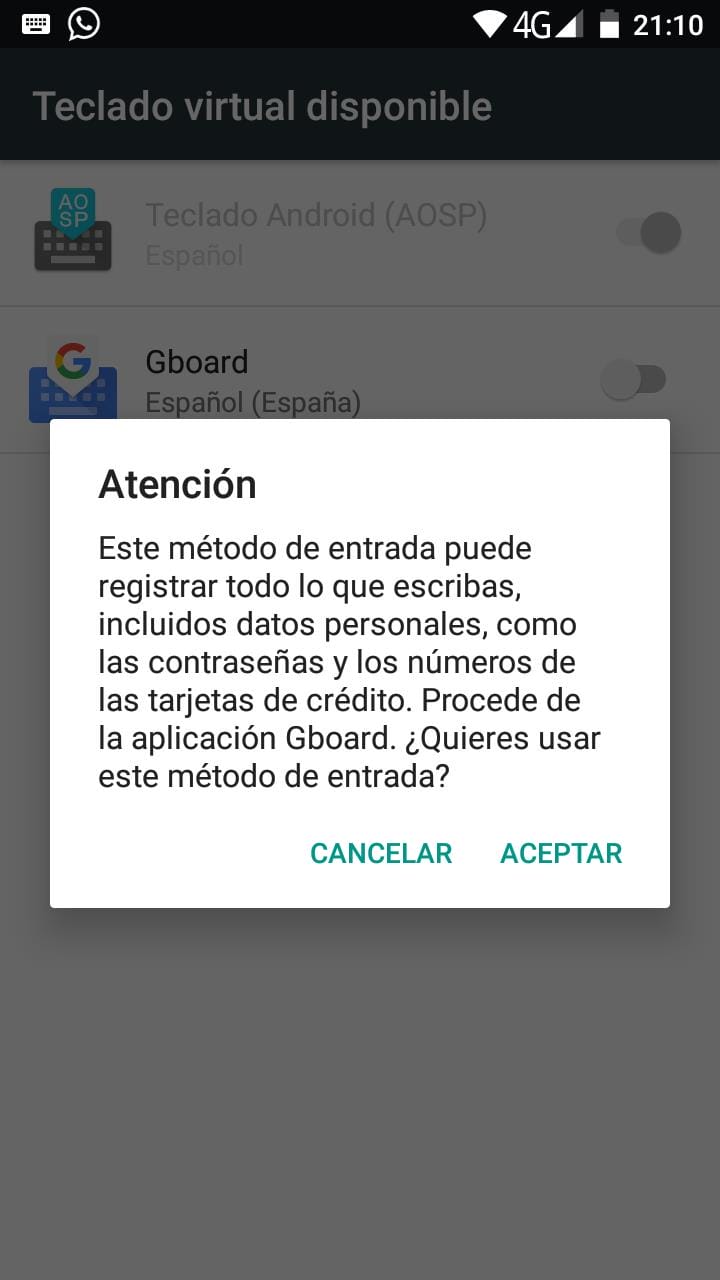Dismiss the warning with CANCELAR
Screen dimensions: 720x1280
(381, 853)
